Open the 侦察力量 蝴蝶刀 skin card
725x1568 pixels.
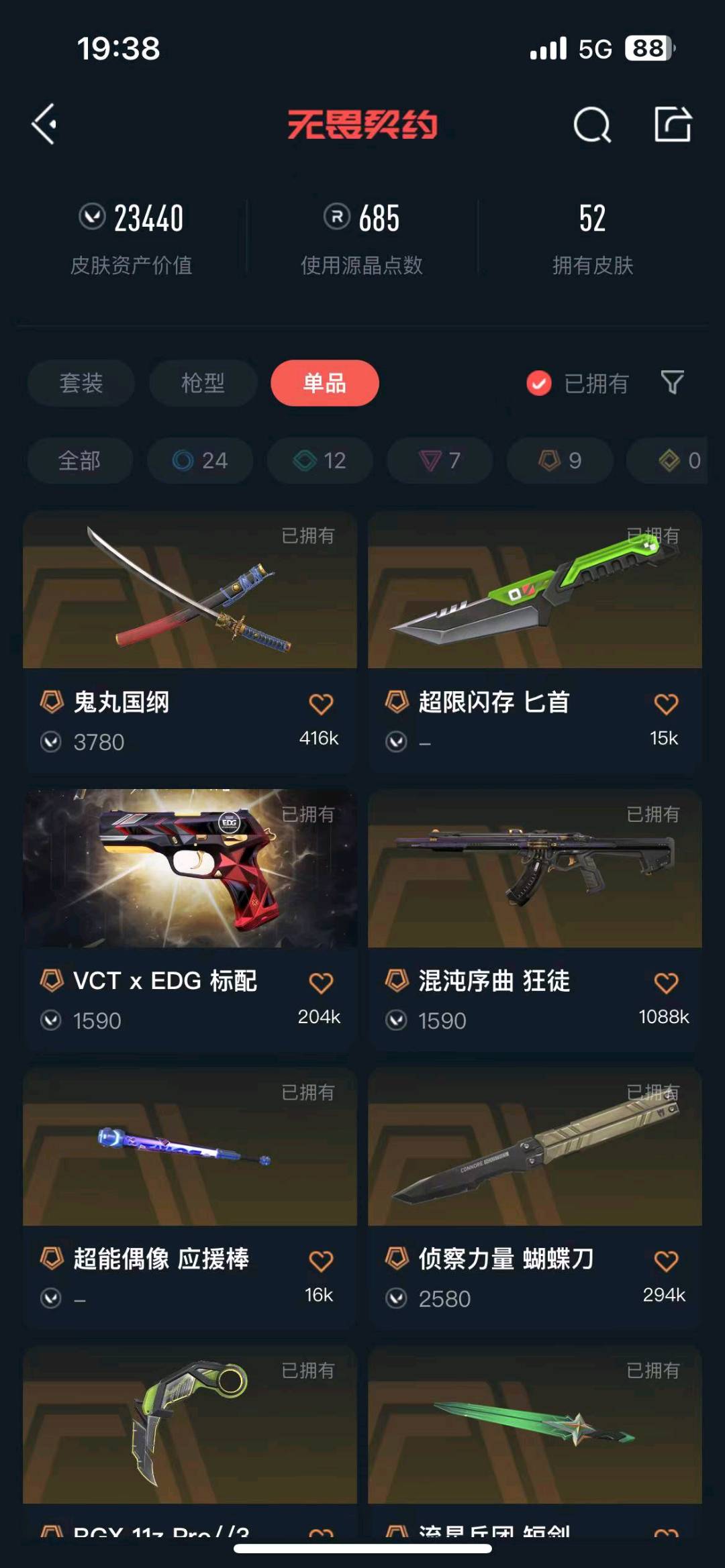tap(535, 1147)
